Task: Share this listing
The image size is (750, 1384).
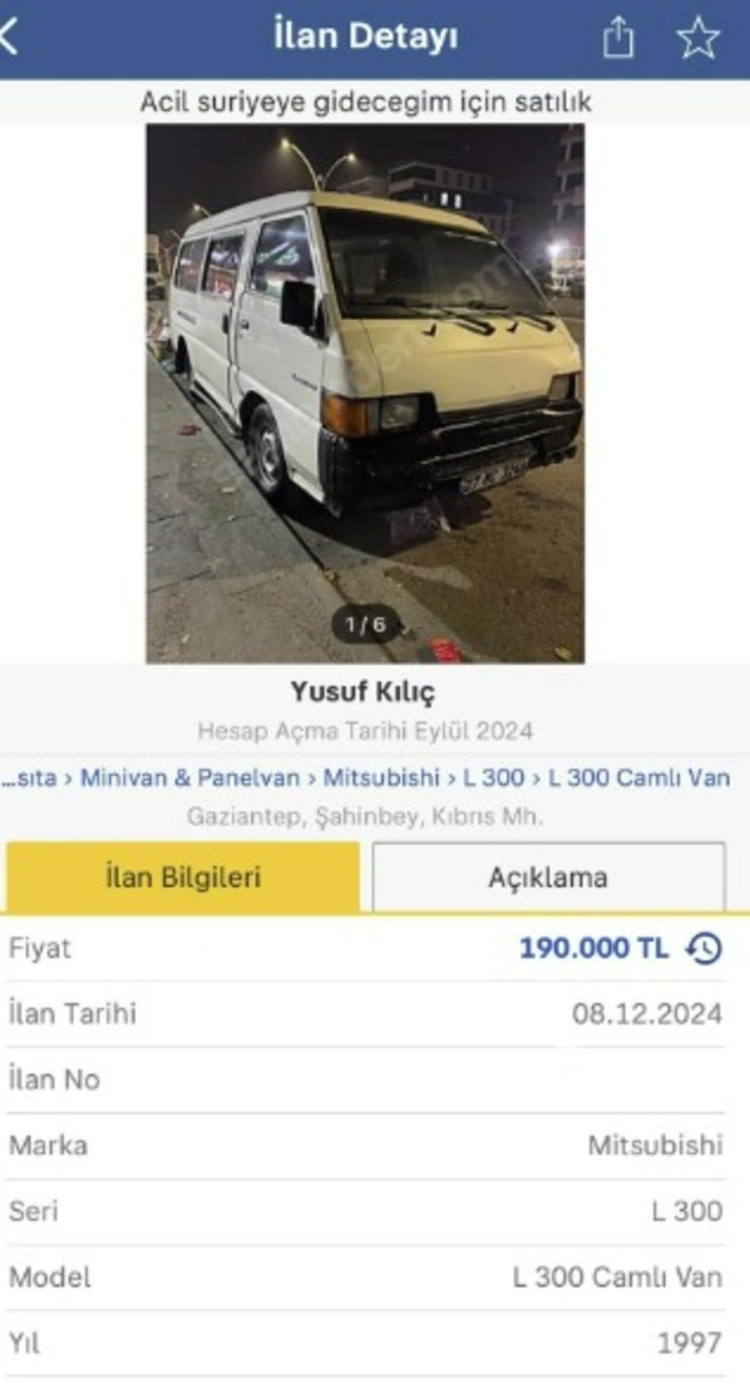Action: pyautogui.click(x=618, y=38)
